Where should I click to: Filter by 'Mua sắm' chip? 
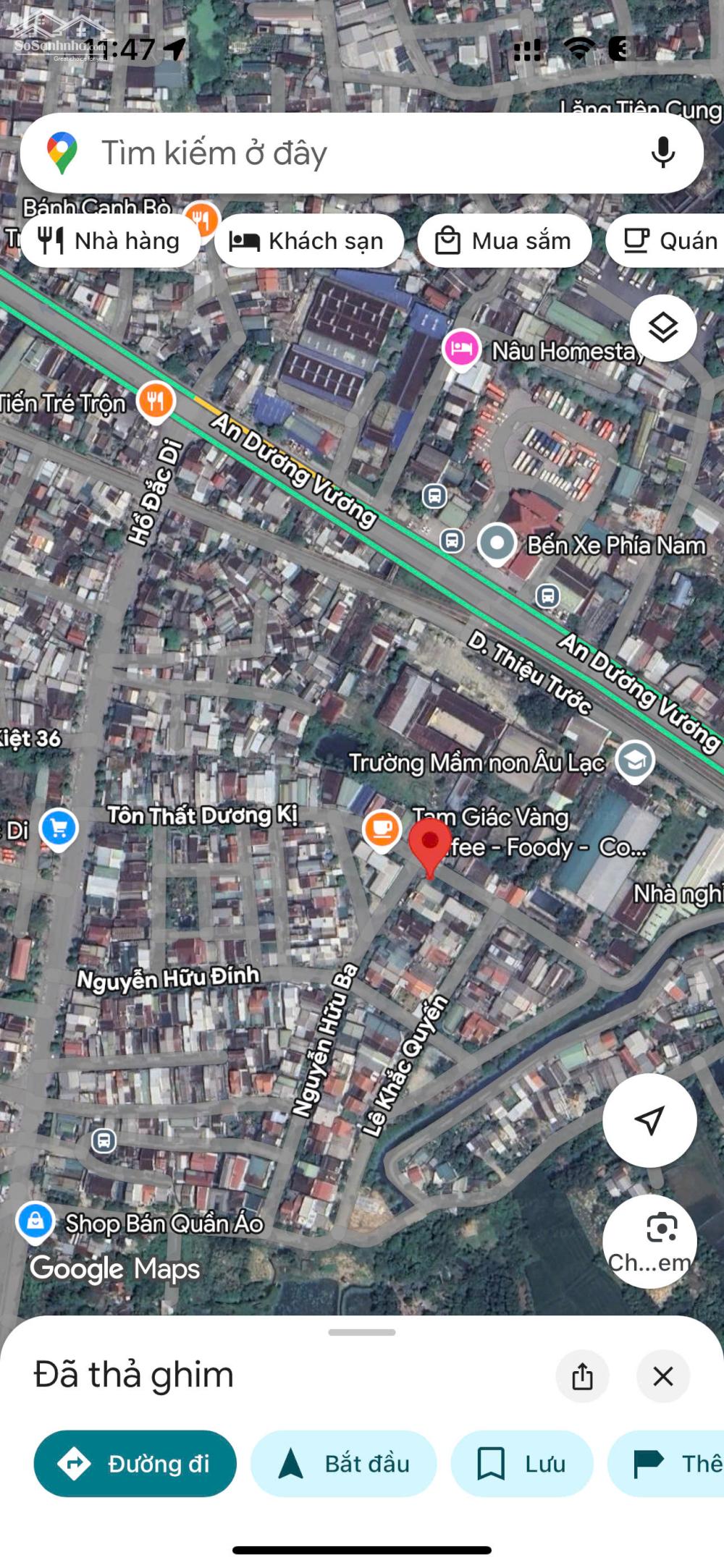[x=504, y=241]
